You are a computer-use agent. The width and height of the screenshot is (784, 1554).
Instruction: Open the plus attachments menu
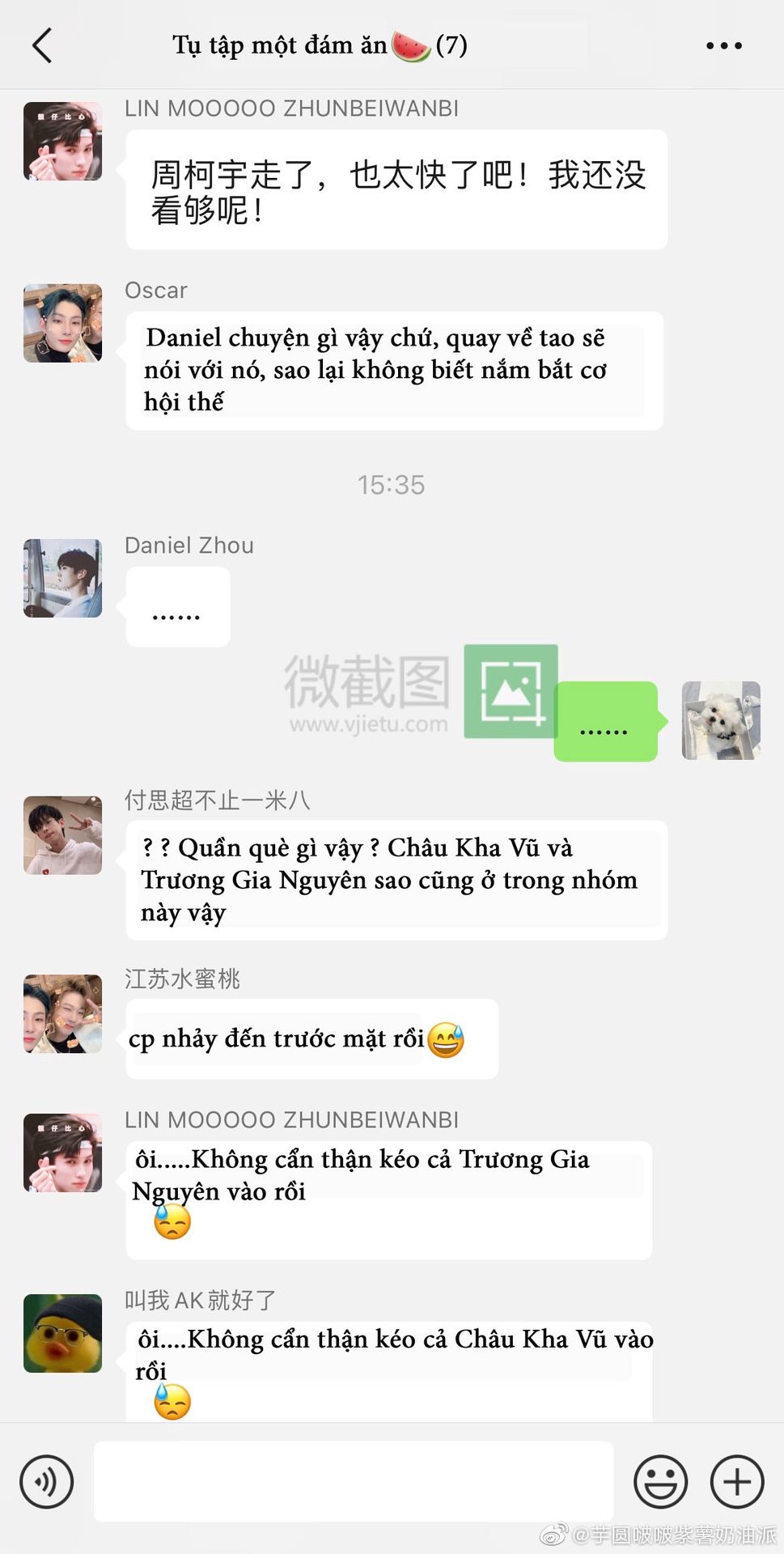click(x=737, y=1481)
